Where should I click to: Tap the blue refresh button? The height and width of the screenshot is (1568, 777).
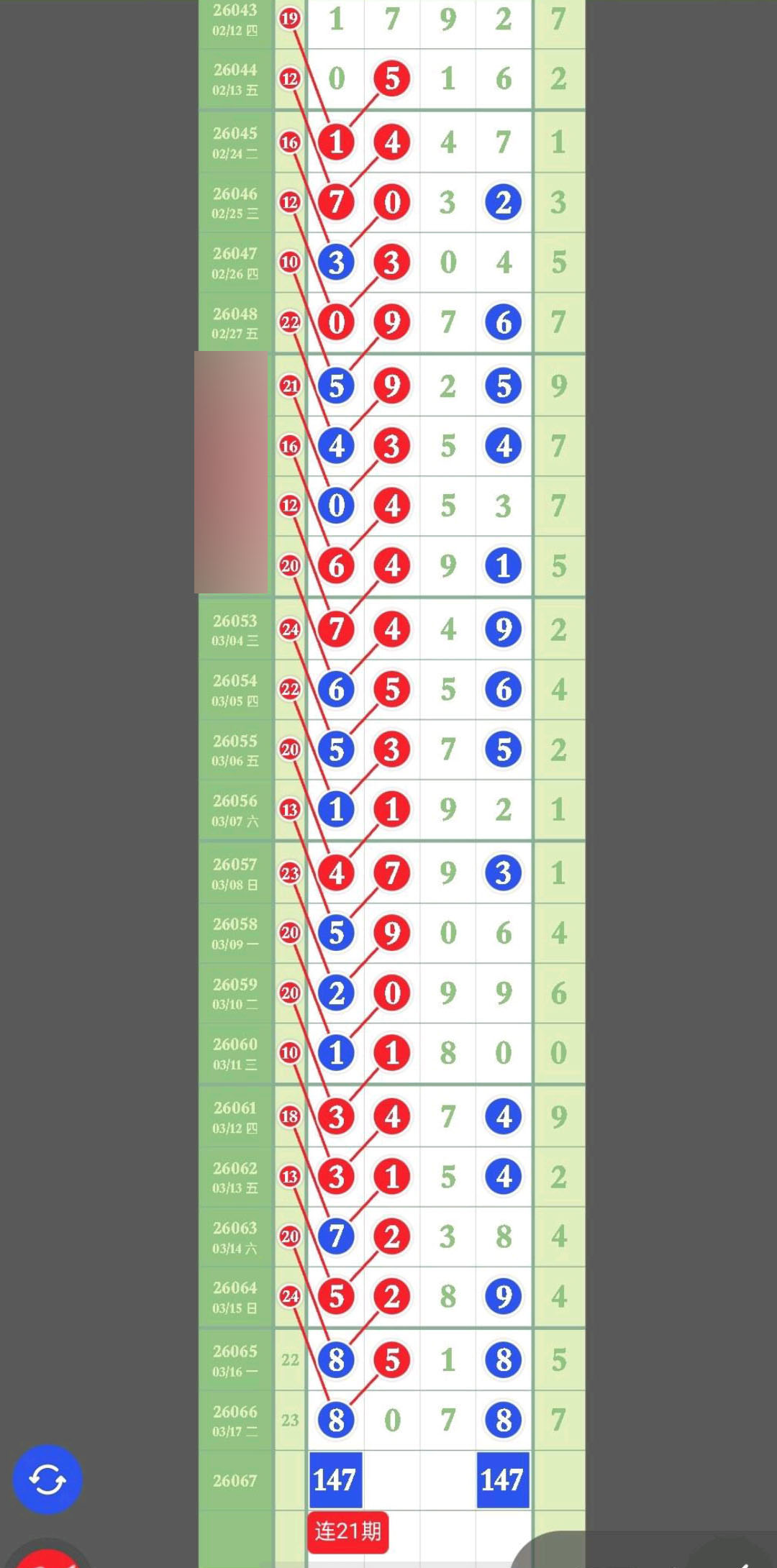(47, 1480)
